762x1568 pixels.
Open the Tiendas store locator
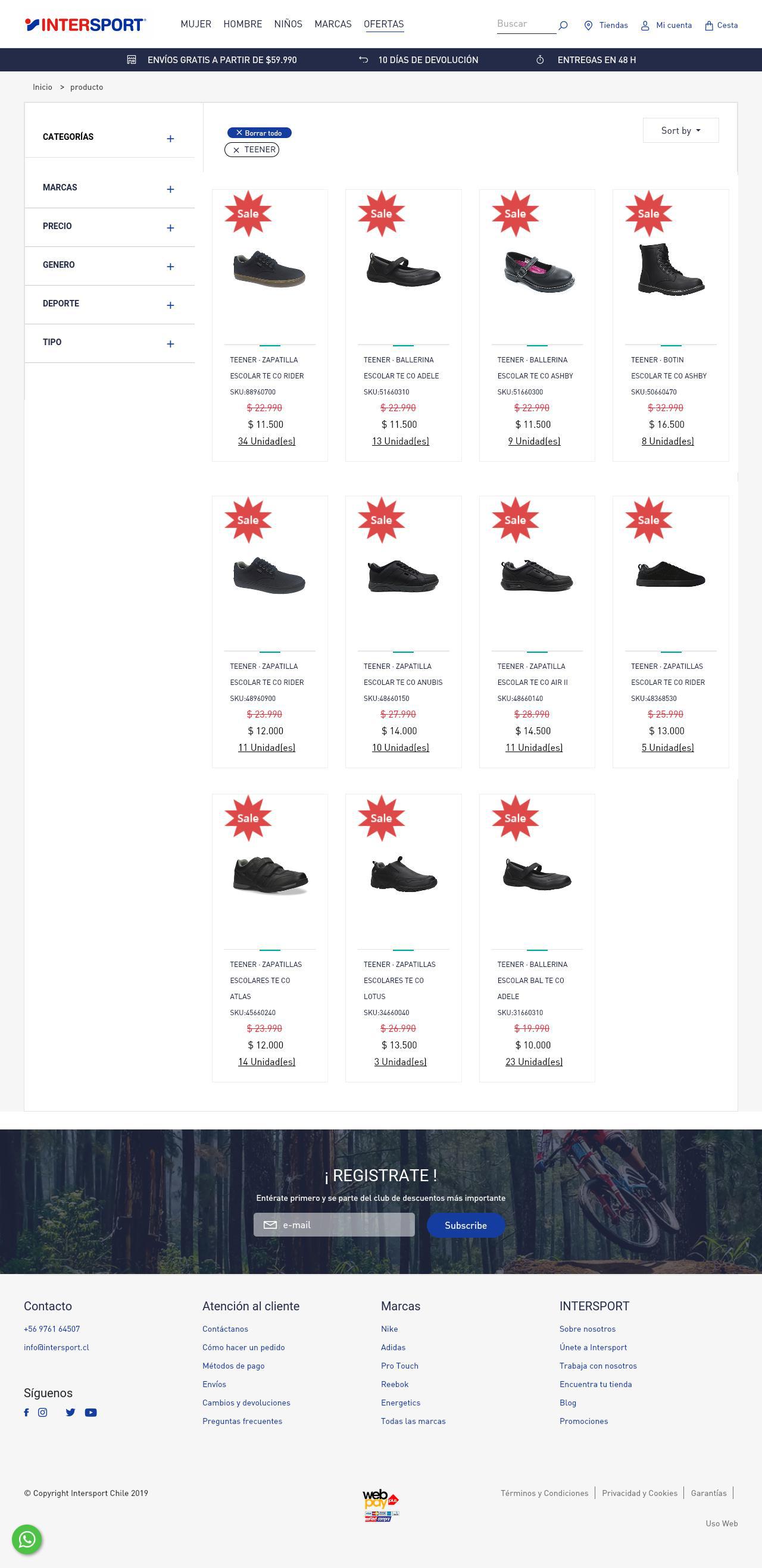click(605, 26)
